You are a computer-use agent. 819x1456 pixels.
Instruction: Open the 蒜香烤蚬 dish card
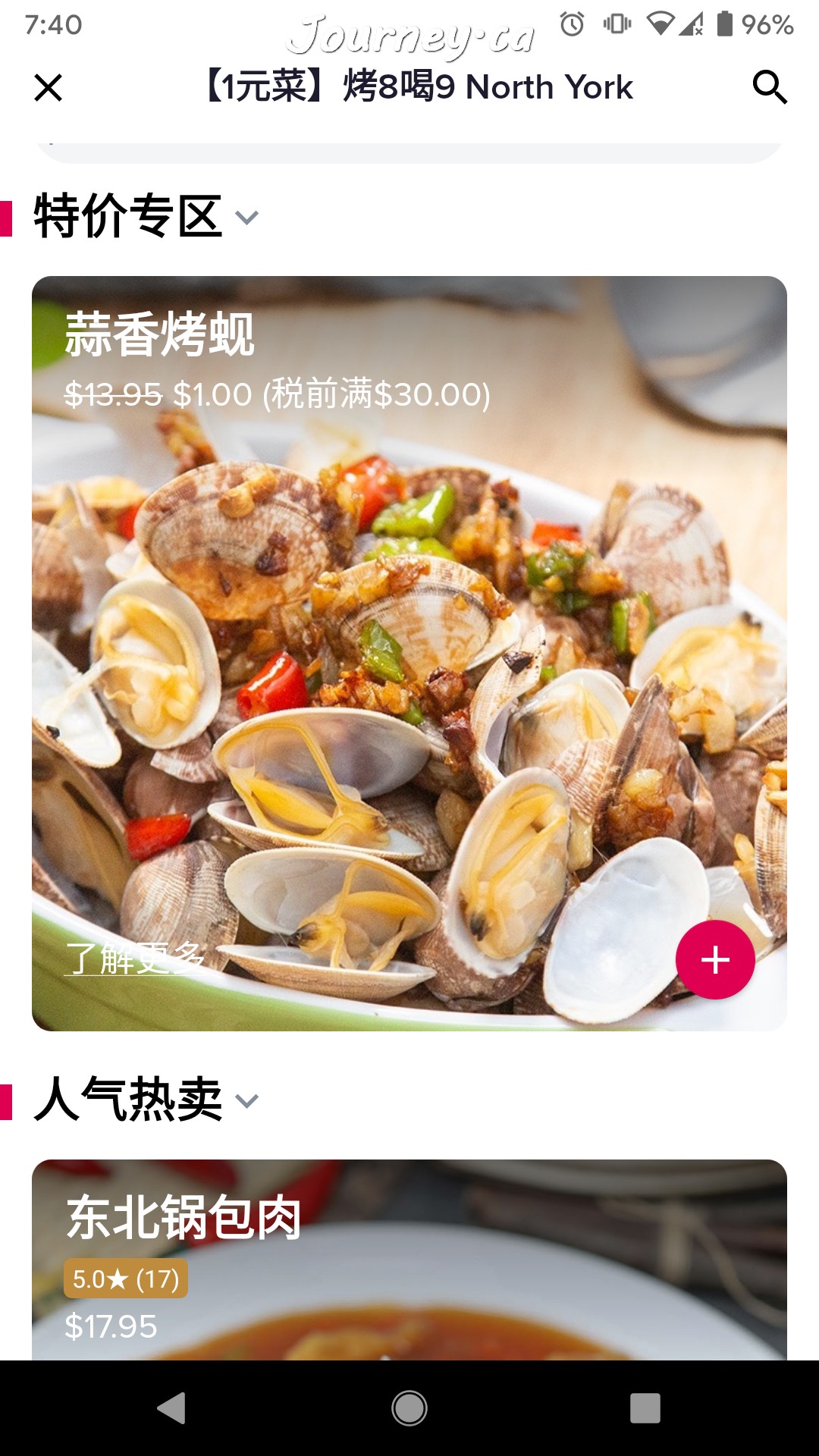tap(409, 652)
